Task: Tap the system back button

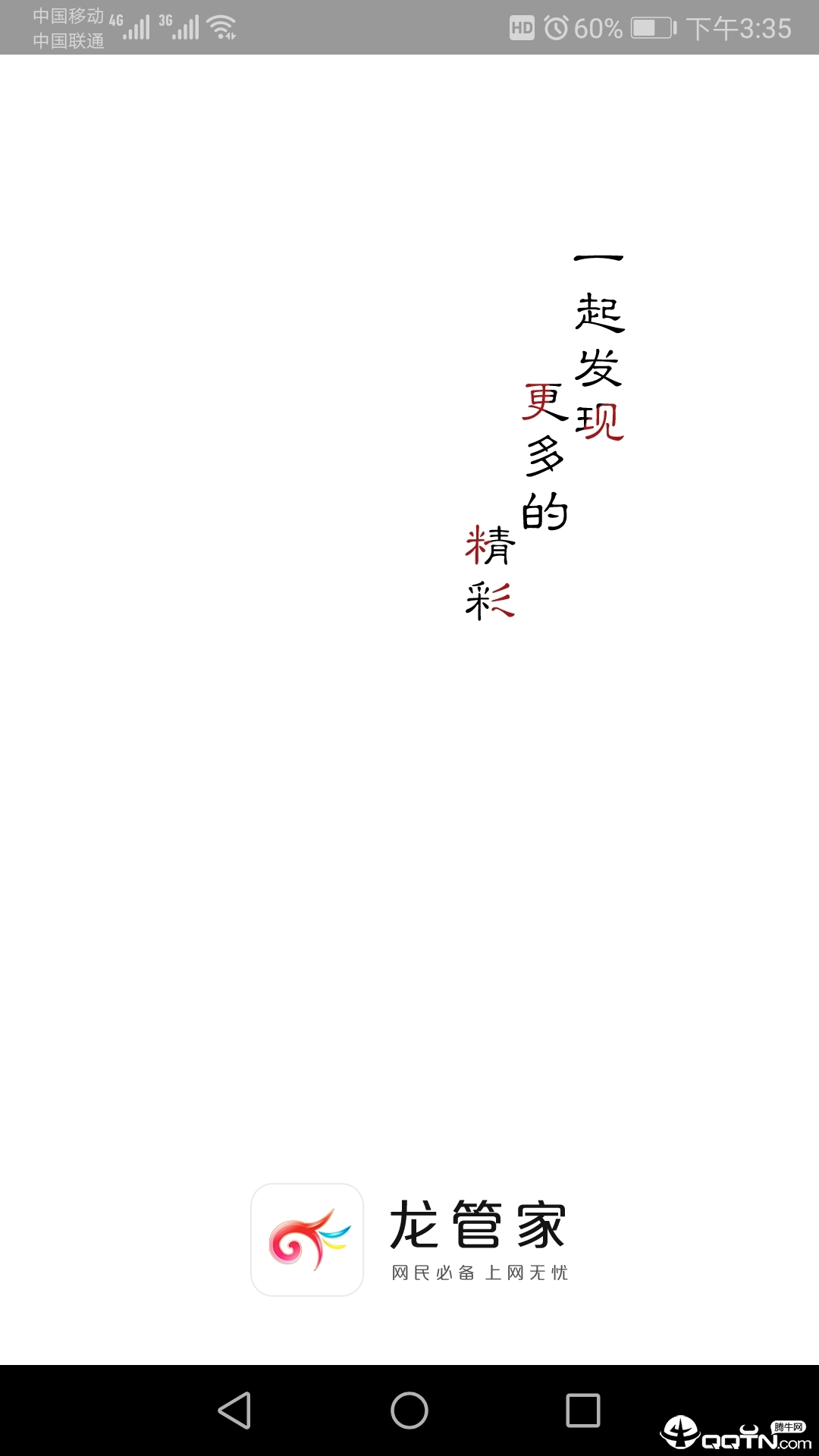Action: [234, 1410]
